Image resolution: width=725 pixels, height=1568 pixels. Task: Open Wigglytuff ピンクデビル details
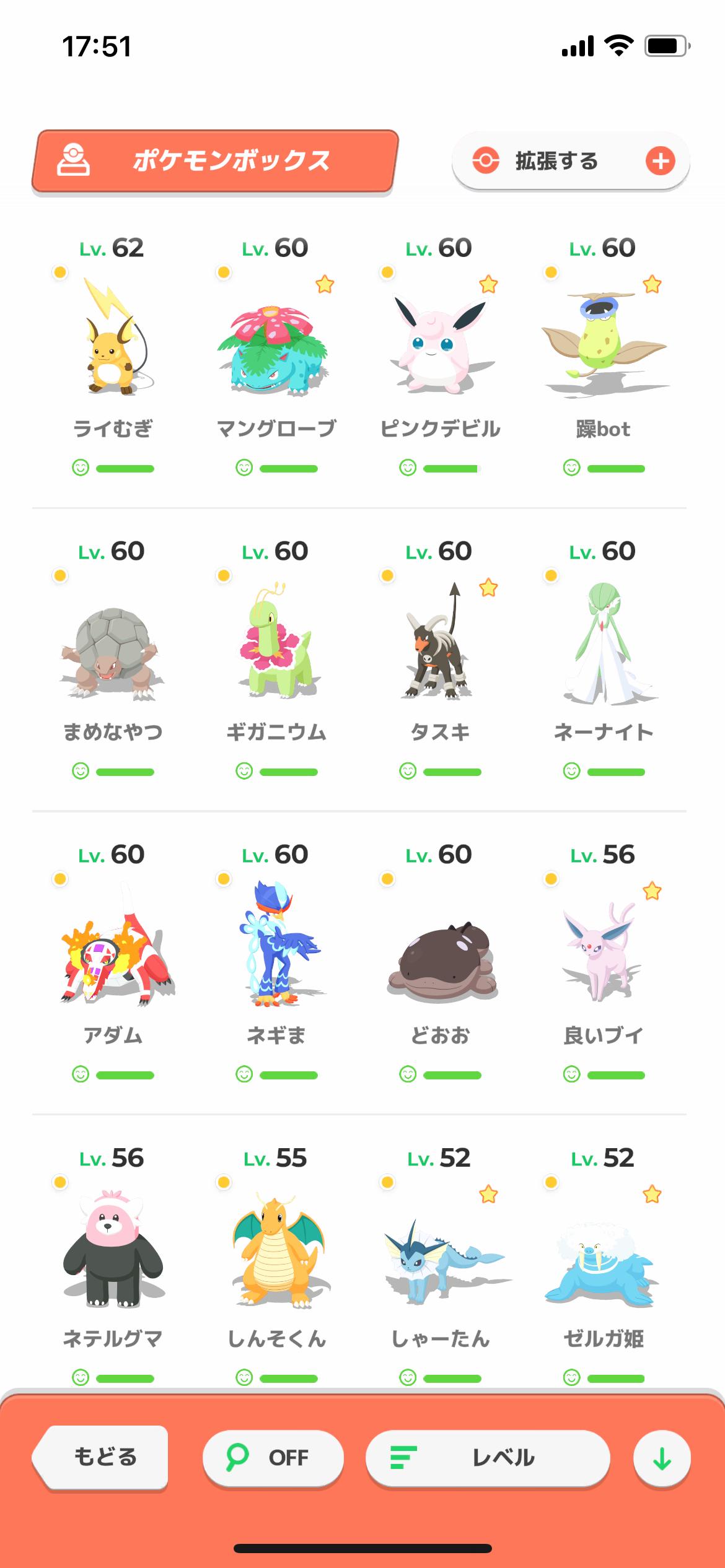(x=439, y=339)
